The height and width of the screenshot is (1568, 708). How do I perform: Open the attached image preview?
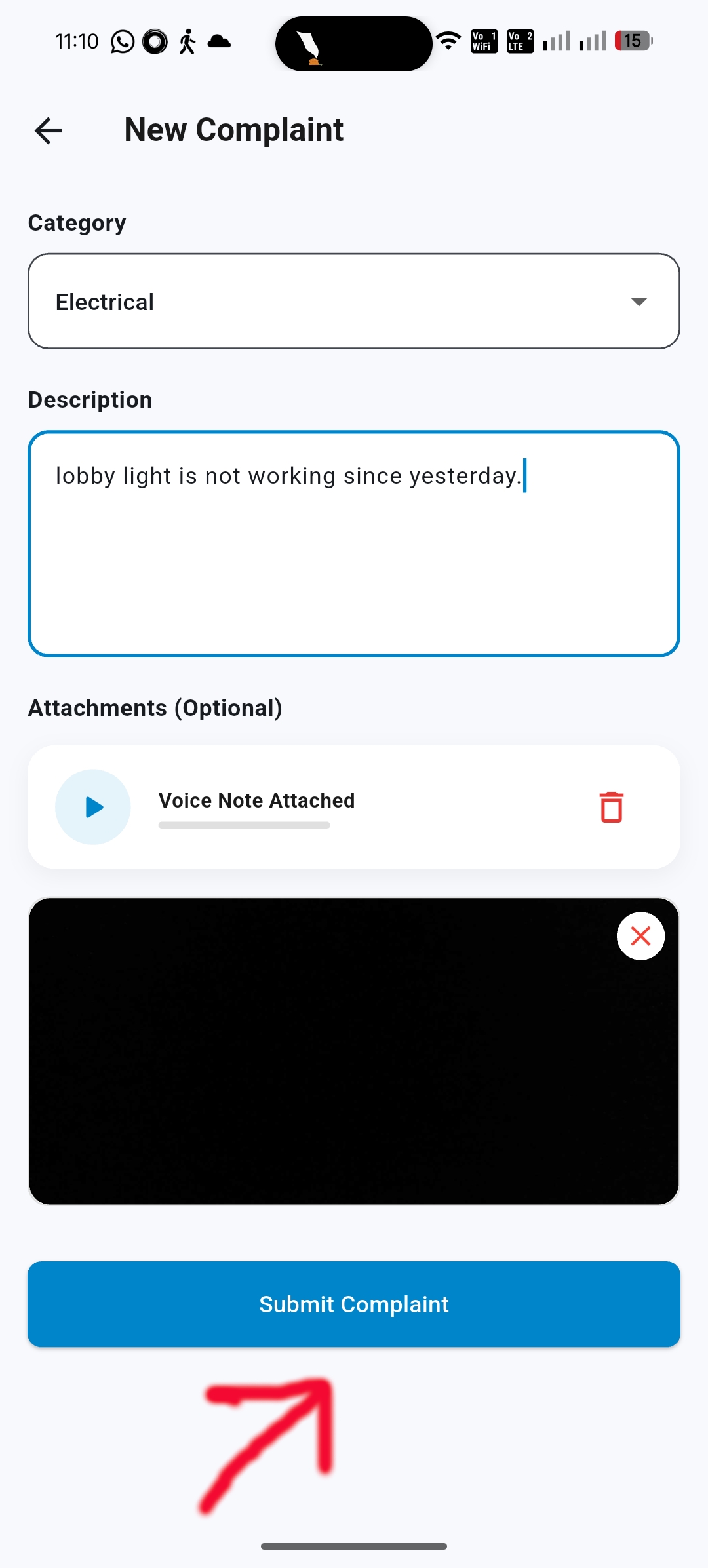click(x=328, y=1062)
